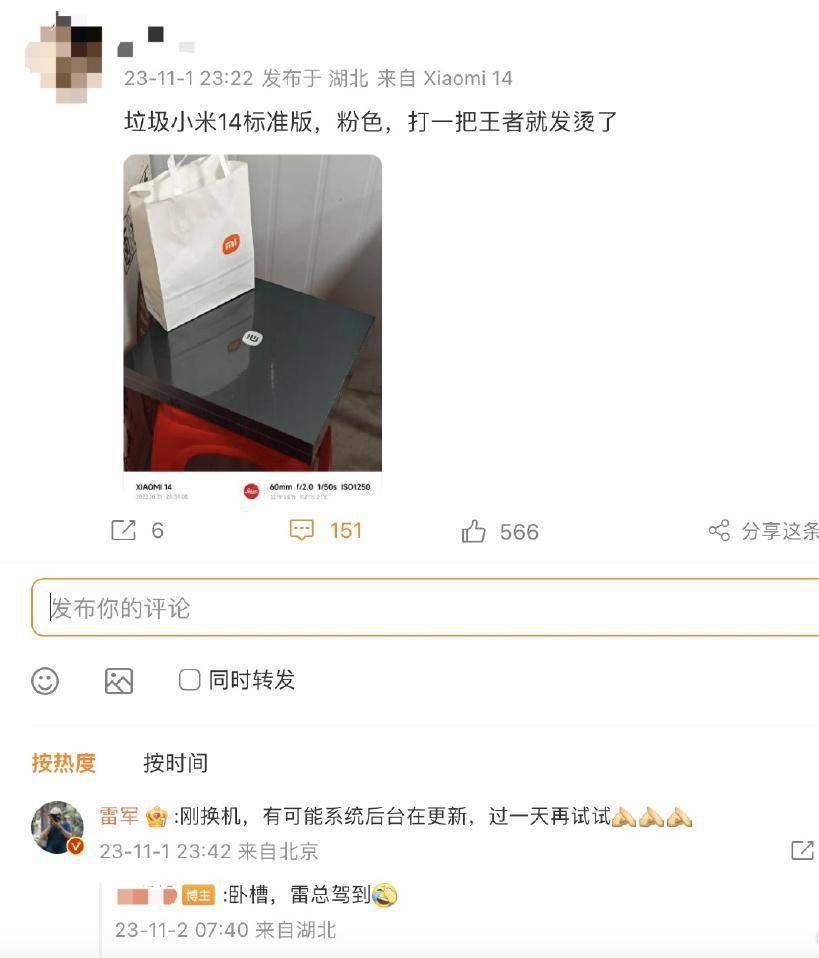Check the 同时转发 checkbox
Viewport: 819px width, 958px height.
click(189, 680)
